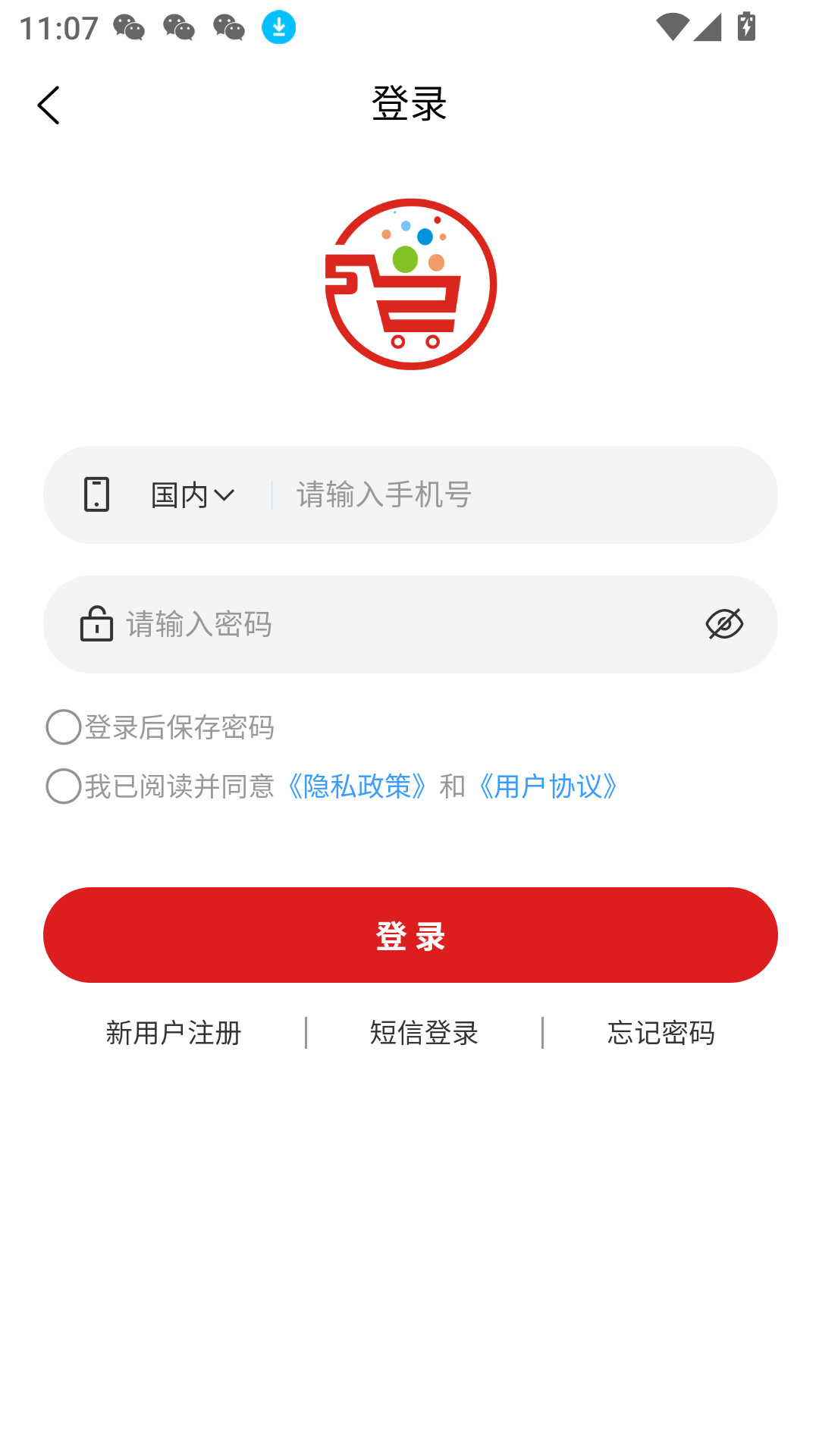Viewport: 819px width, 1456px height.
Task: Agree to 隐私政策 and 用户协议 checkbox
Action: [64, 786]
